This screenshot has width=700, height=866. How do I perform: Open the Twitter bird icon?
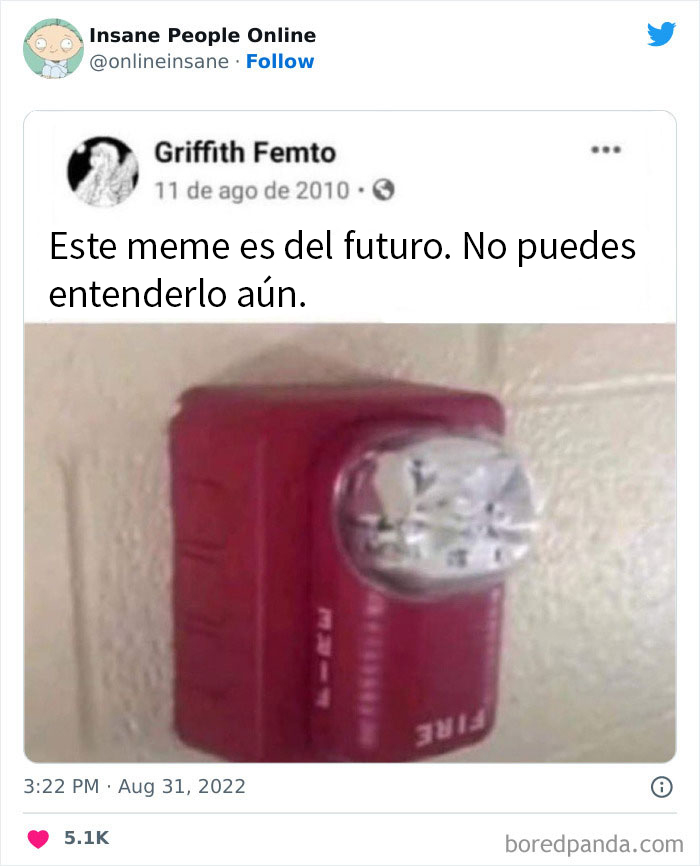pos(661,34)
